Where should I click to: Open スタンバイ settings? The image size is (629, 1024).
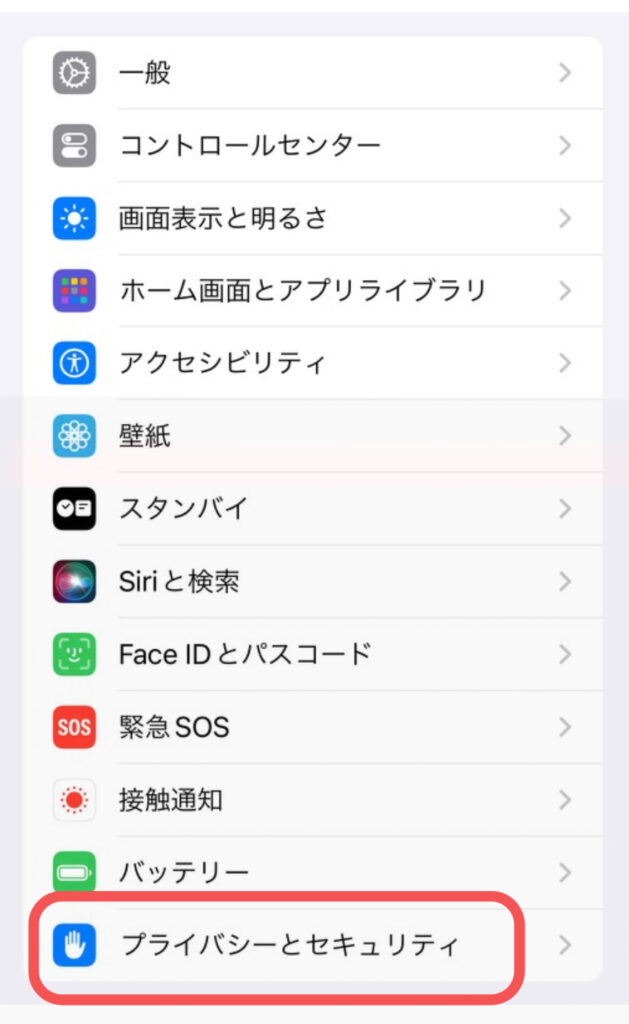313,509
